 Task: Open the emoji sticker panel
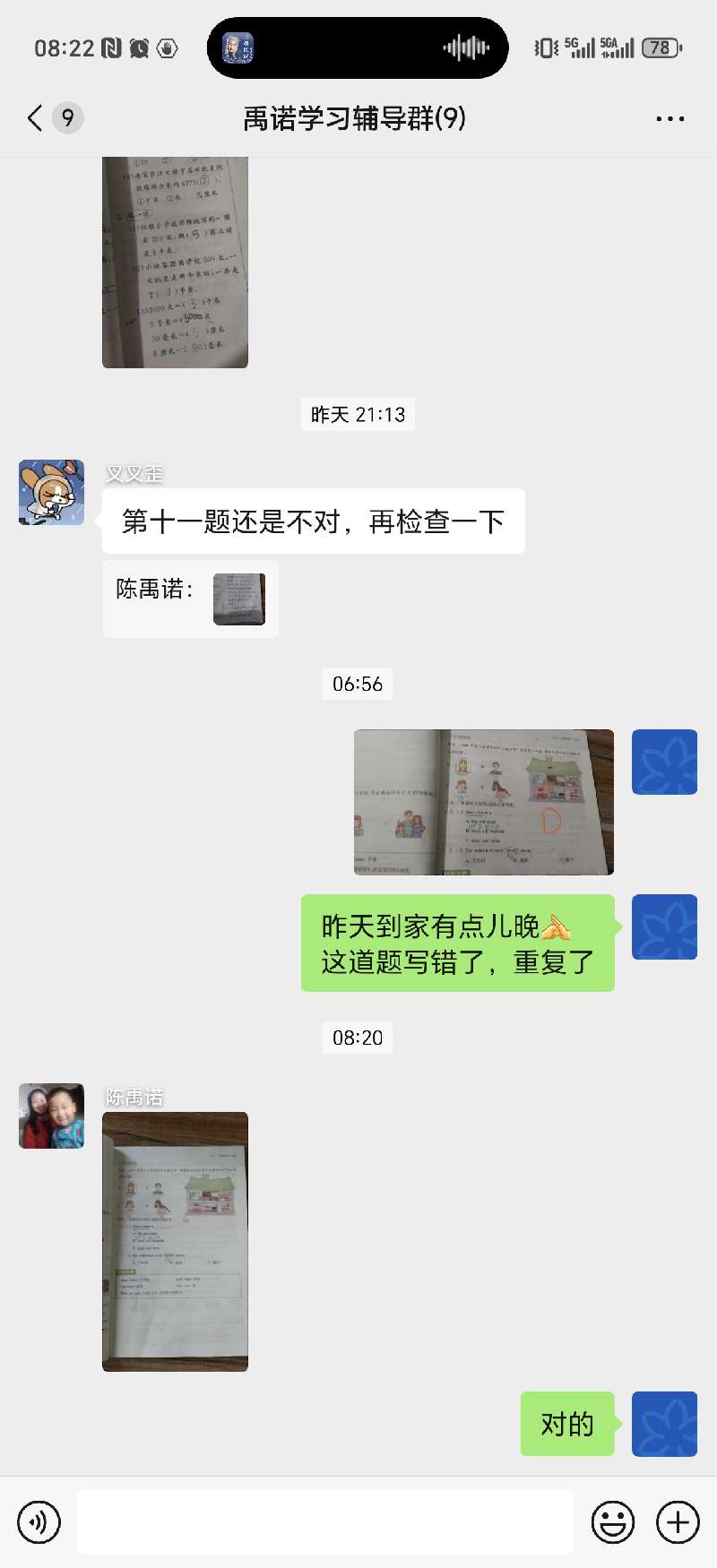point(613,1521)
